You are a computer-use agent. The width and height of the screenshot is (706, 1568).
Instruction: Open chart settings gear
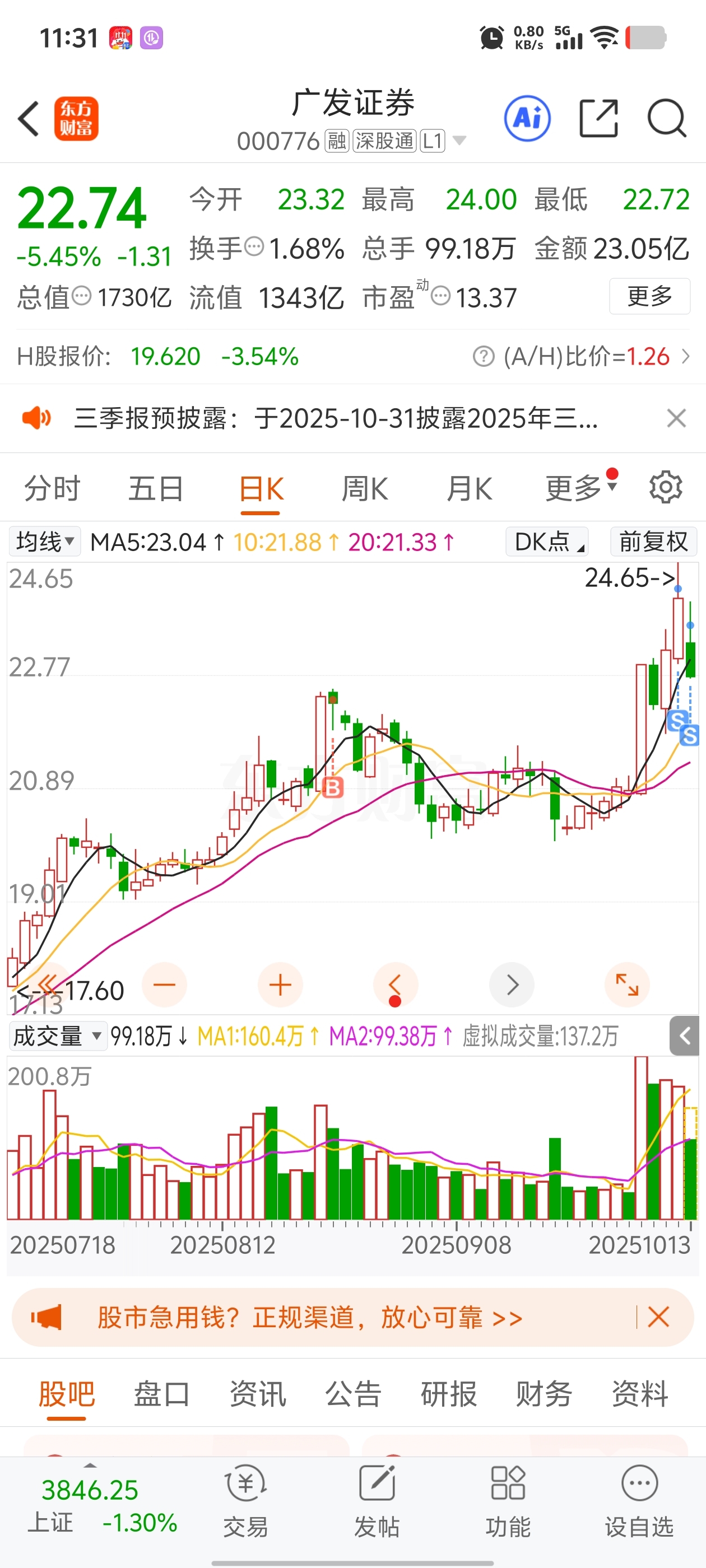pos(665,487)
